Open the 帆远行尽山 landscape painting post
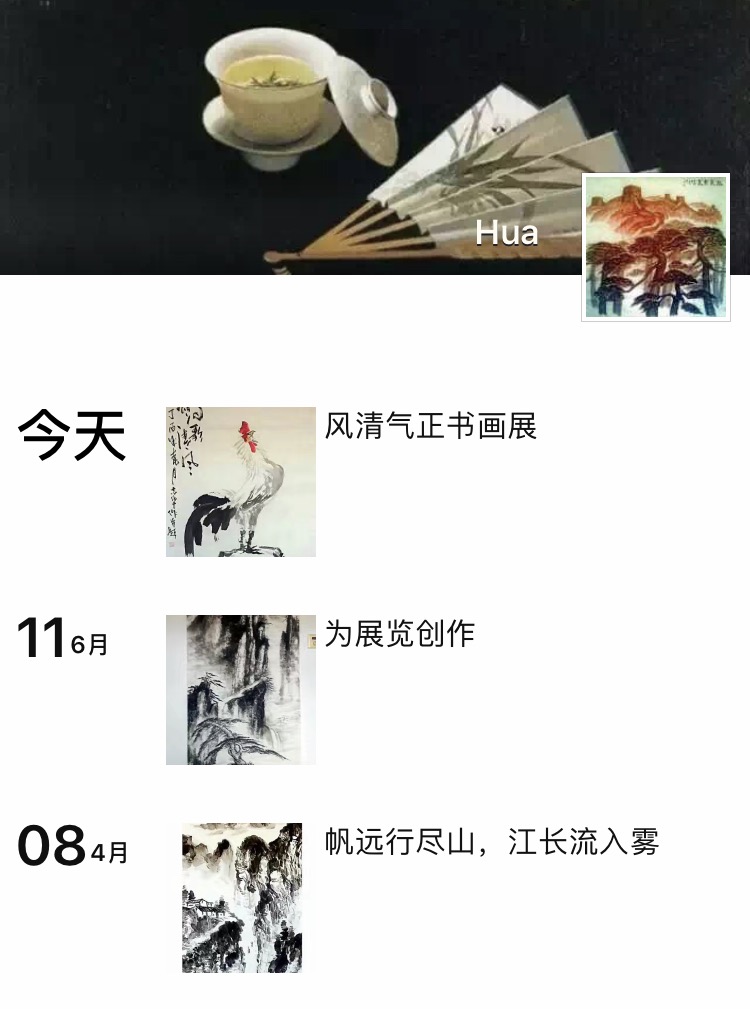This screenshot has width=750, height=1009. (241, 897)
